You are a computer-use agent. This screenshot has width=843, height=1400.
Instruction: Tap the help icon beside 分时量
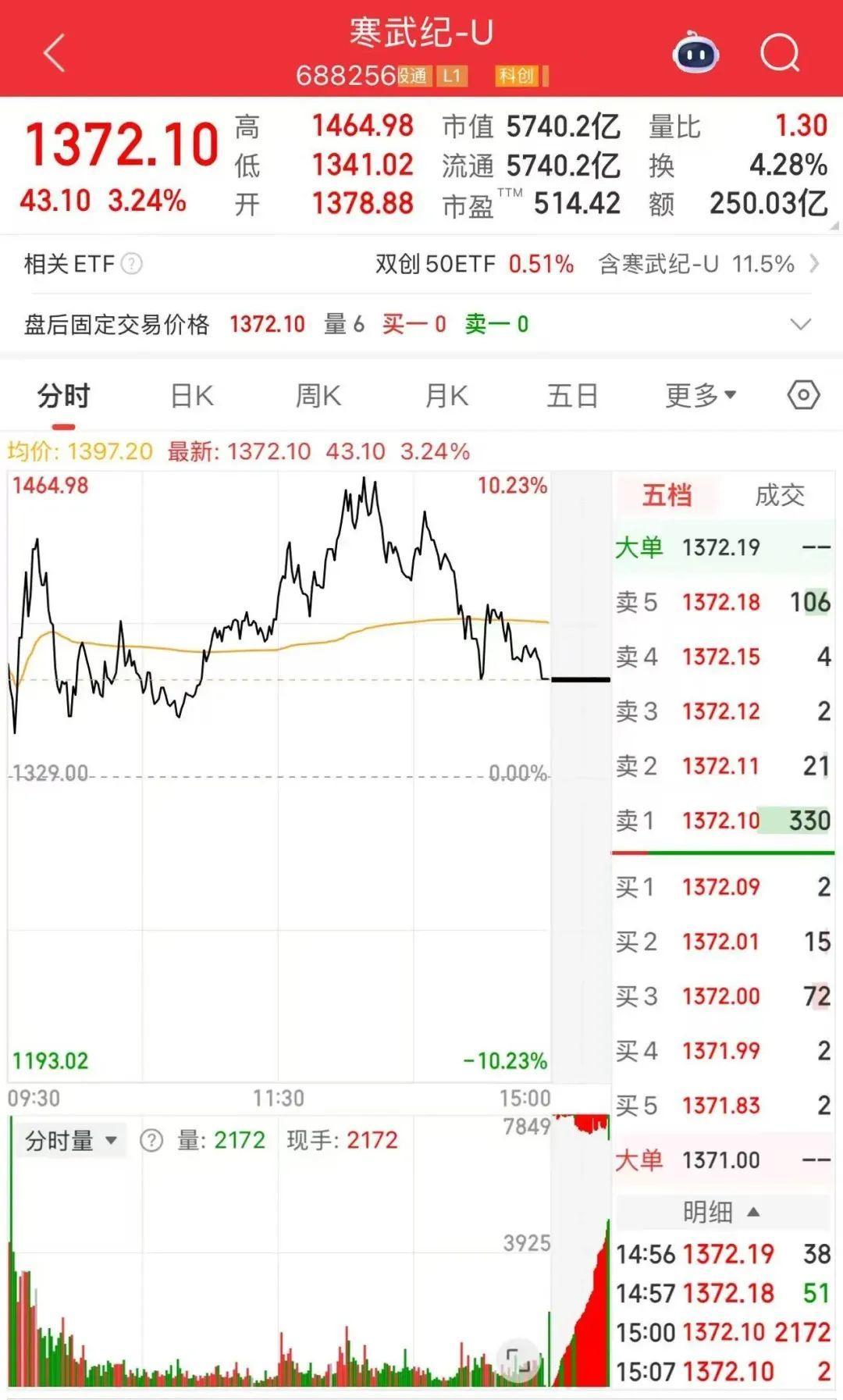pos(151,1141)
